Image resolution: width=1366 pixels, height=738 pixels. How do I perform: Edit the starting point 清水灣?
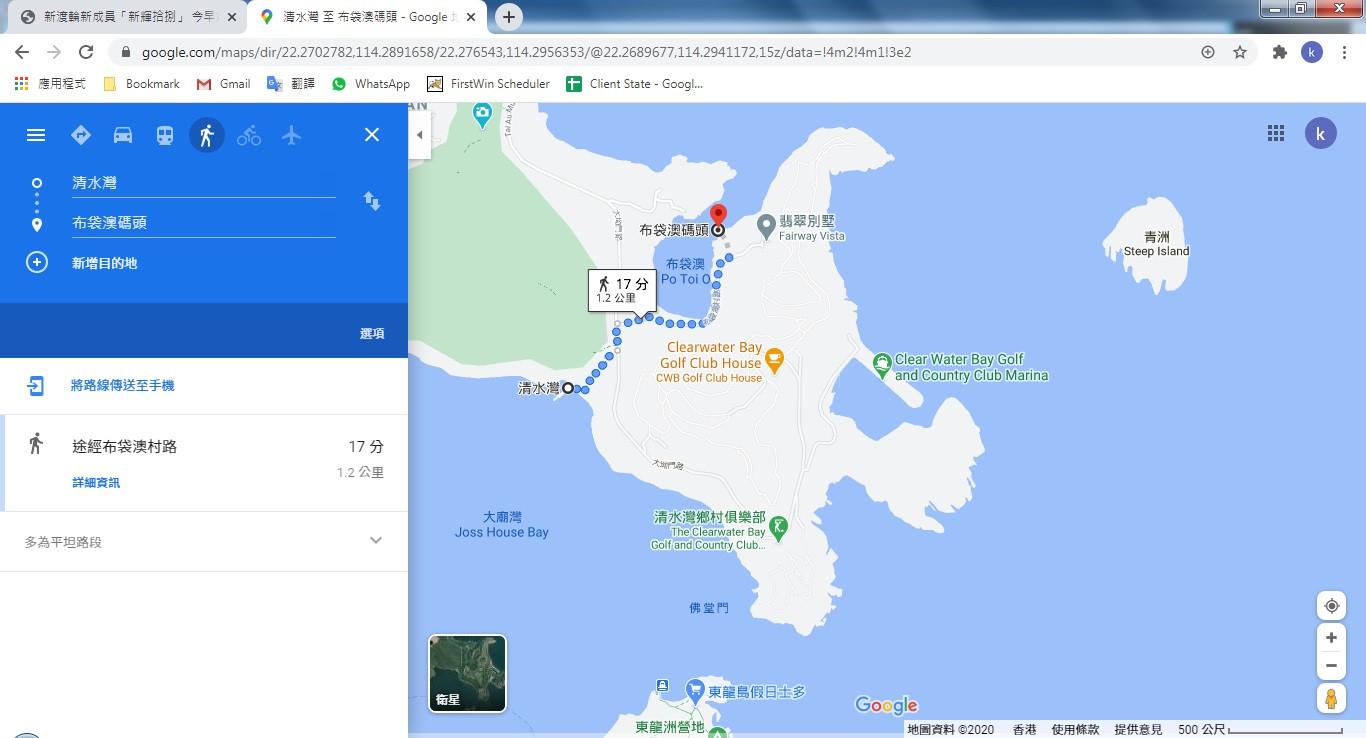pyautogui.click(x=200, y=183)
